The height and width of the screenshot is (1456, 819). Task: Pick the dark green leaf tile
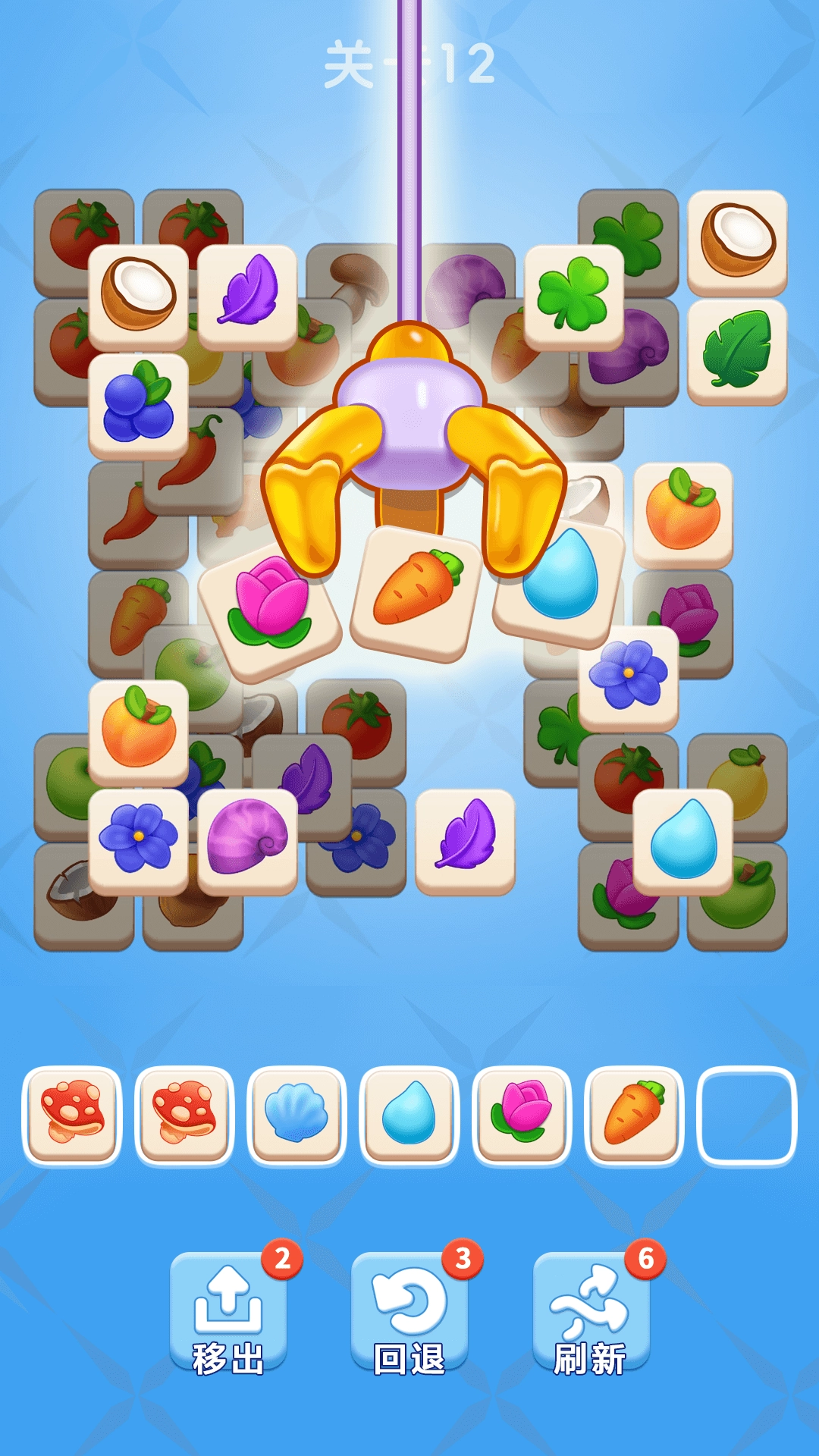[x=736, y=351]
